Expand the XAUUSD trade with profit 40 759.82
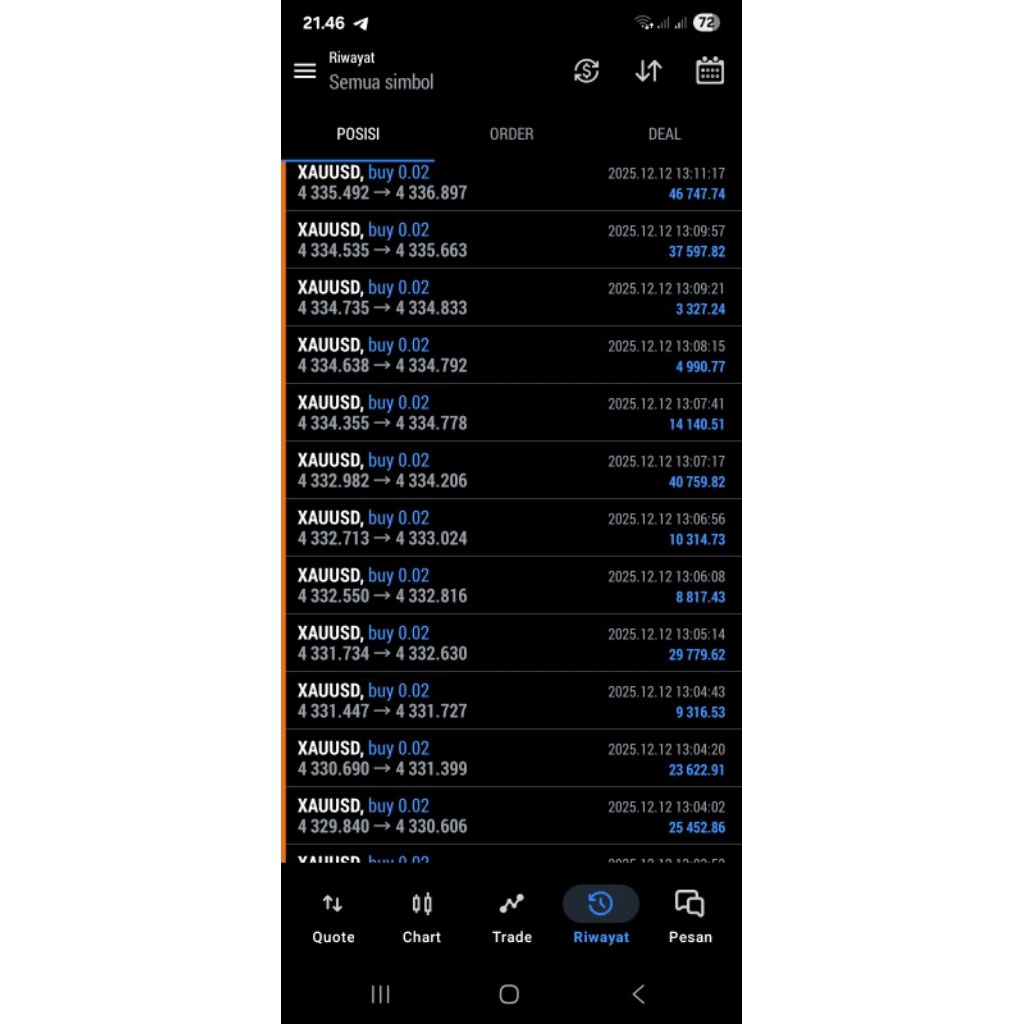 (511, 470)
